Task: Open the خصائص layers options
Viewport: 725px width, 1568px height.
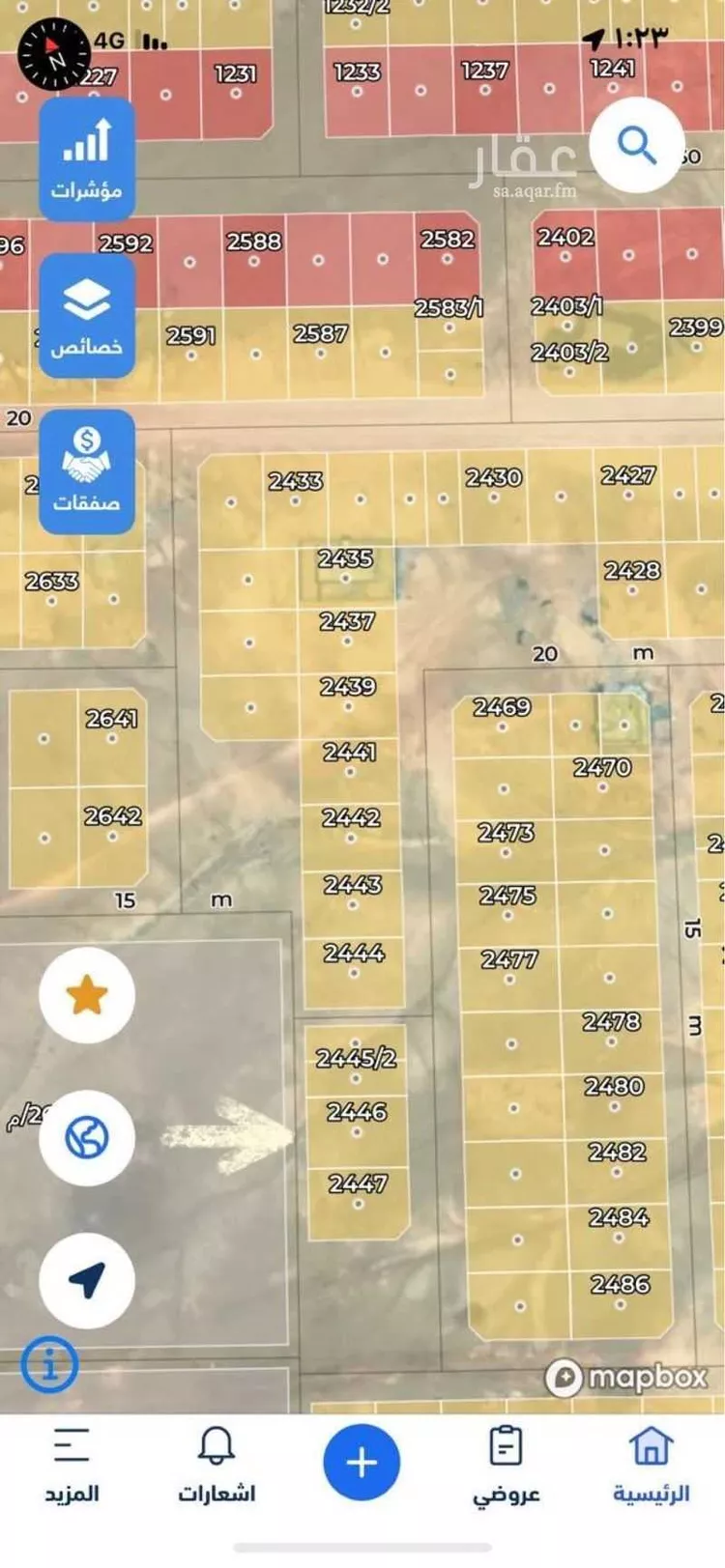Action: tap(87, 316)
